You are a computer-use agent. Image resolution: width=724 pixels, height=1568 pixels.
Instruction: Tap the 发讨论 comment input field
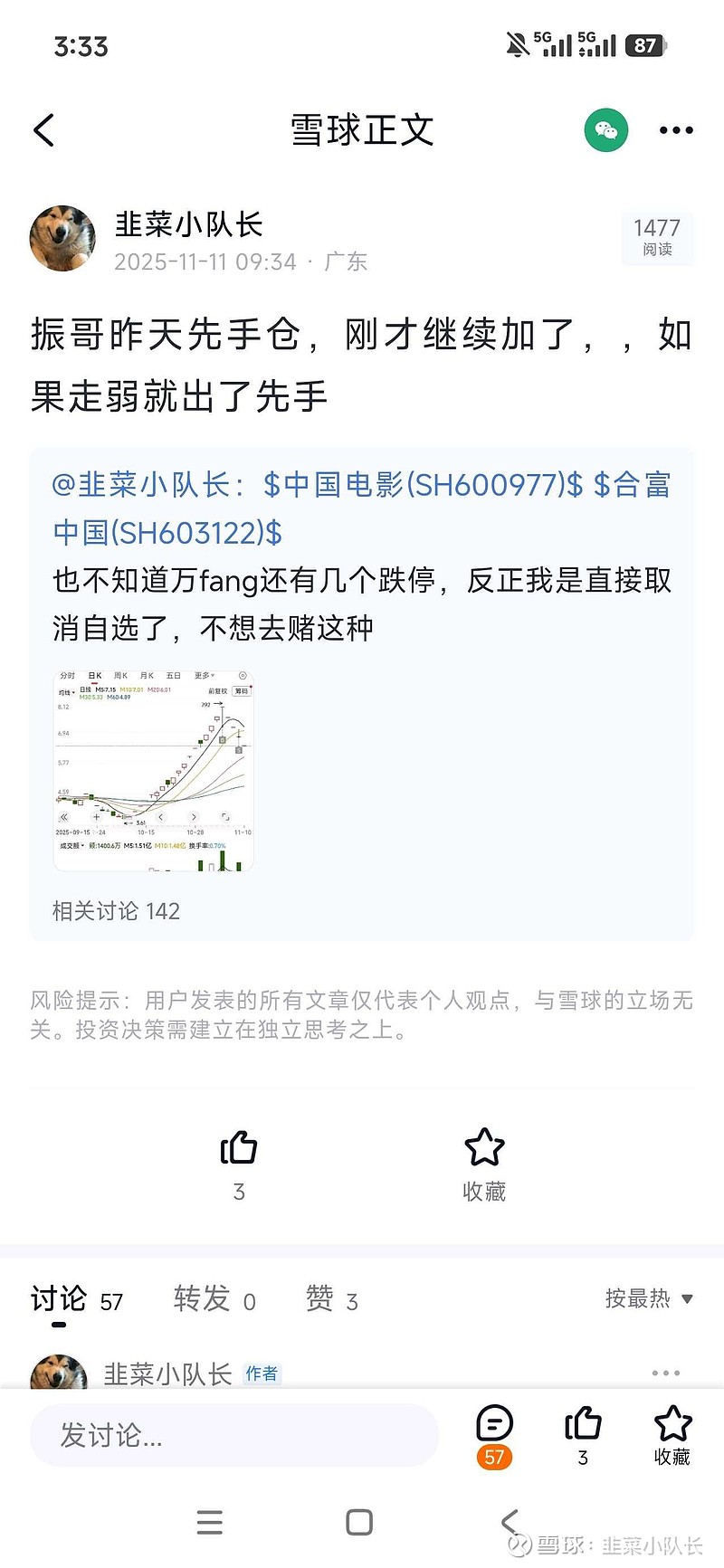(x=233, y=1436)
